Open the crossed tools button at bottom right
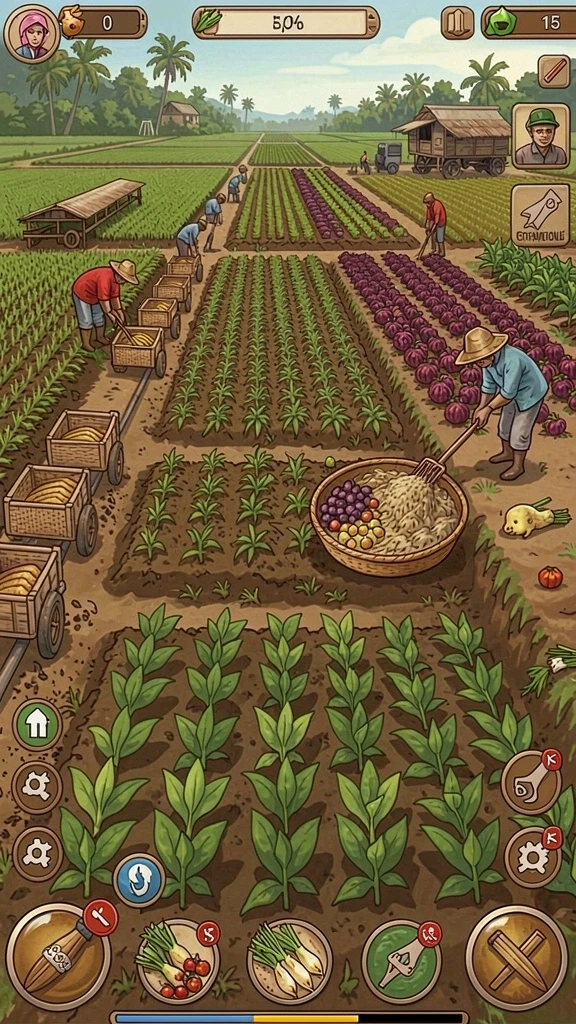 [x=517, y=957]
